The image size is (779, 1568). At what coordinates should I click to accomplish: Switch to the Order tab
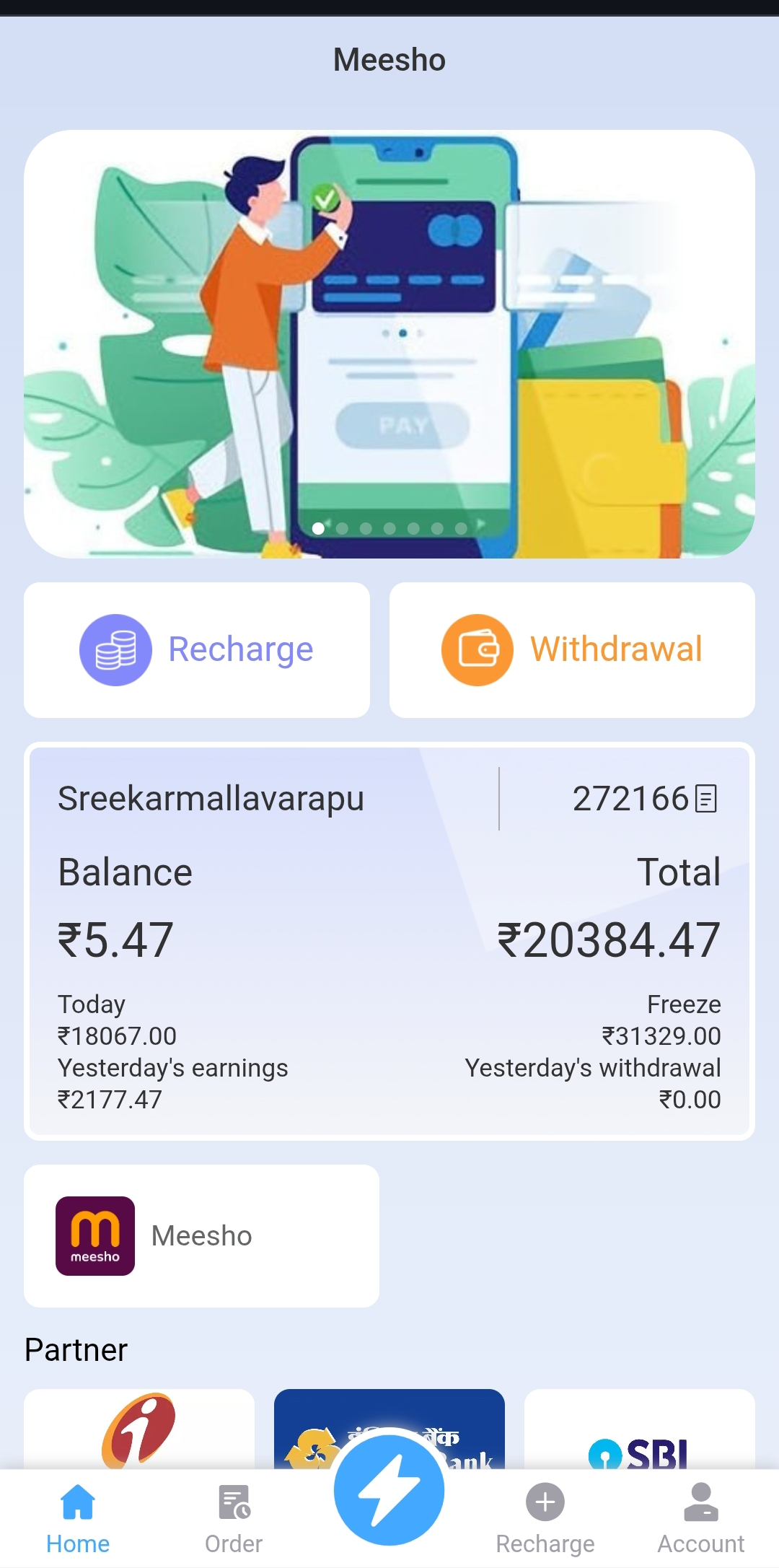coord(234,1517)
